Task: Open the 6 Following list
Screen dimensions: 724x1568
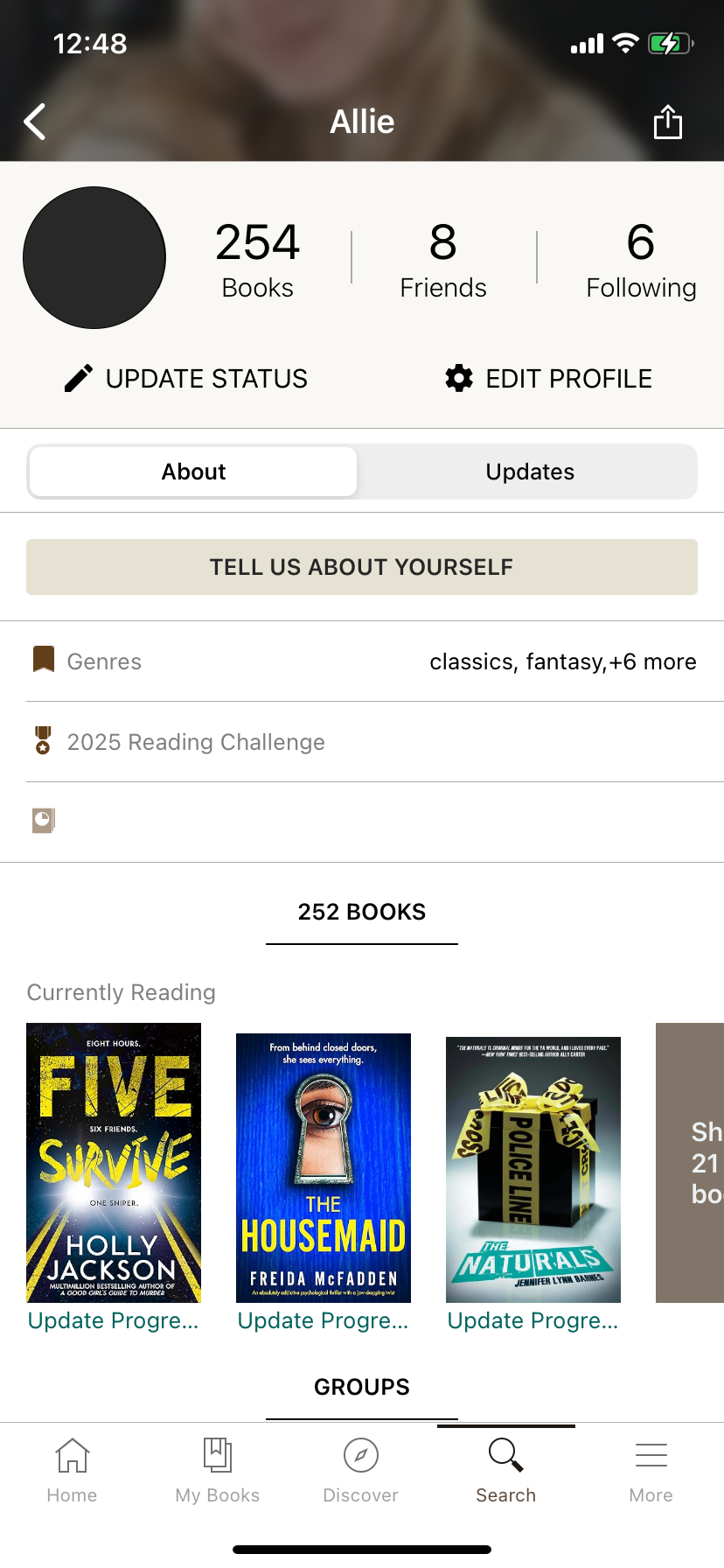Action: [x=641, y=259]
